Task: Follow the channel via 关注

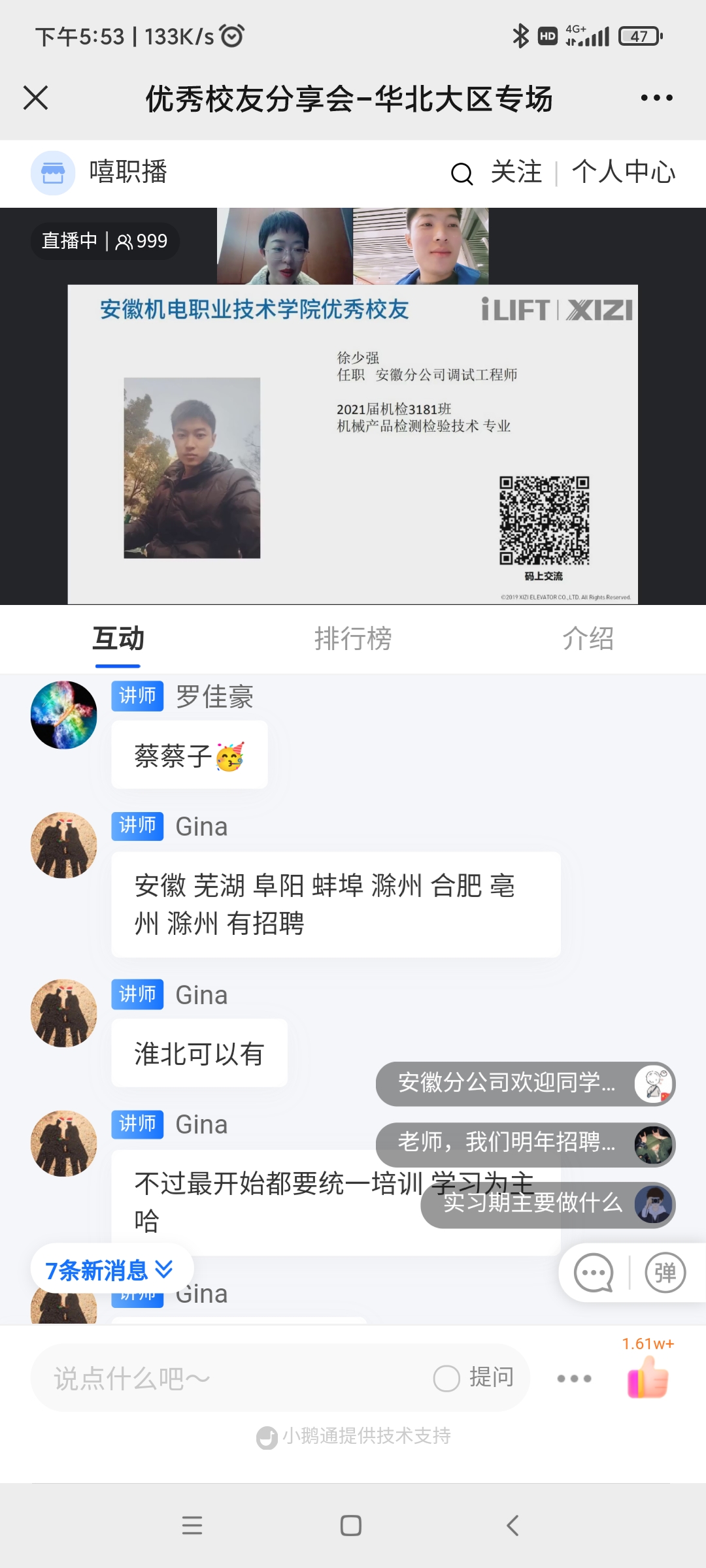Action: pos(516,172)
